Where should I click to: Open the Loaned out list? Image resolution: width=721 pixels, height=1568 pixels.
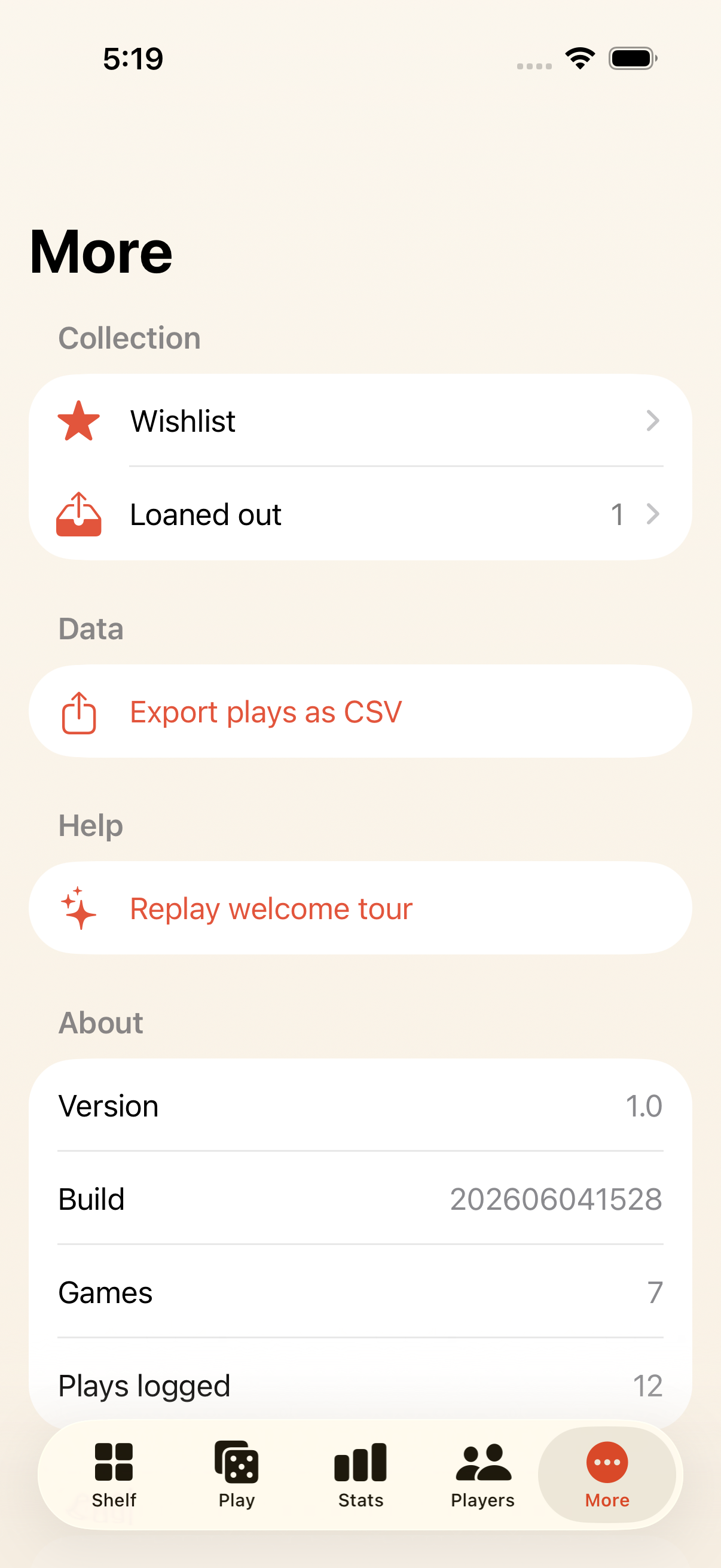tap(360, 514)
